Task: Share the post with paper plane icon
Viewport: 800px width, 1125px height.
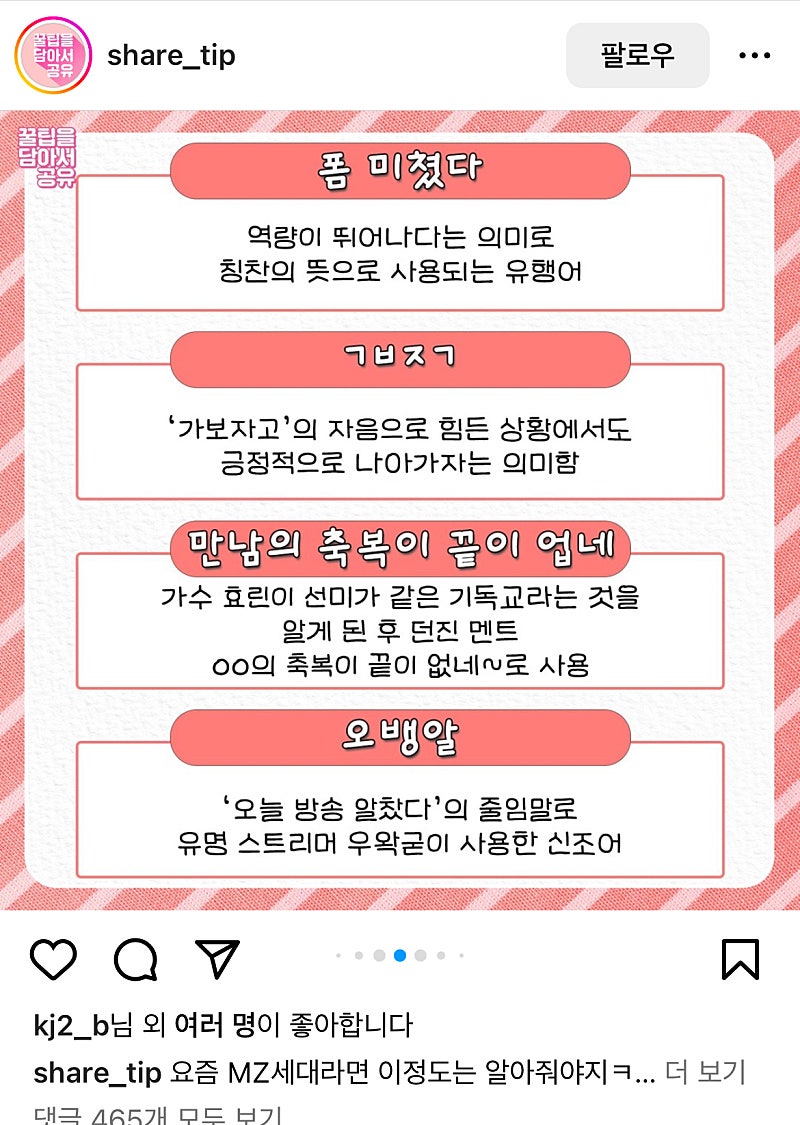Action: (217, 959)
